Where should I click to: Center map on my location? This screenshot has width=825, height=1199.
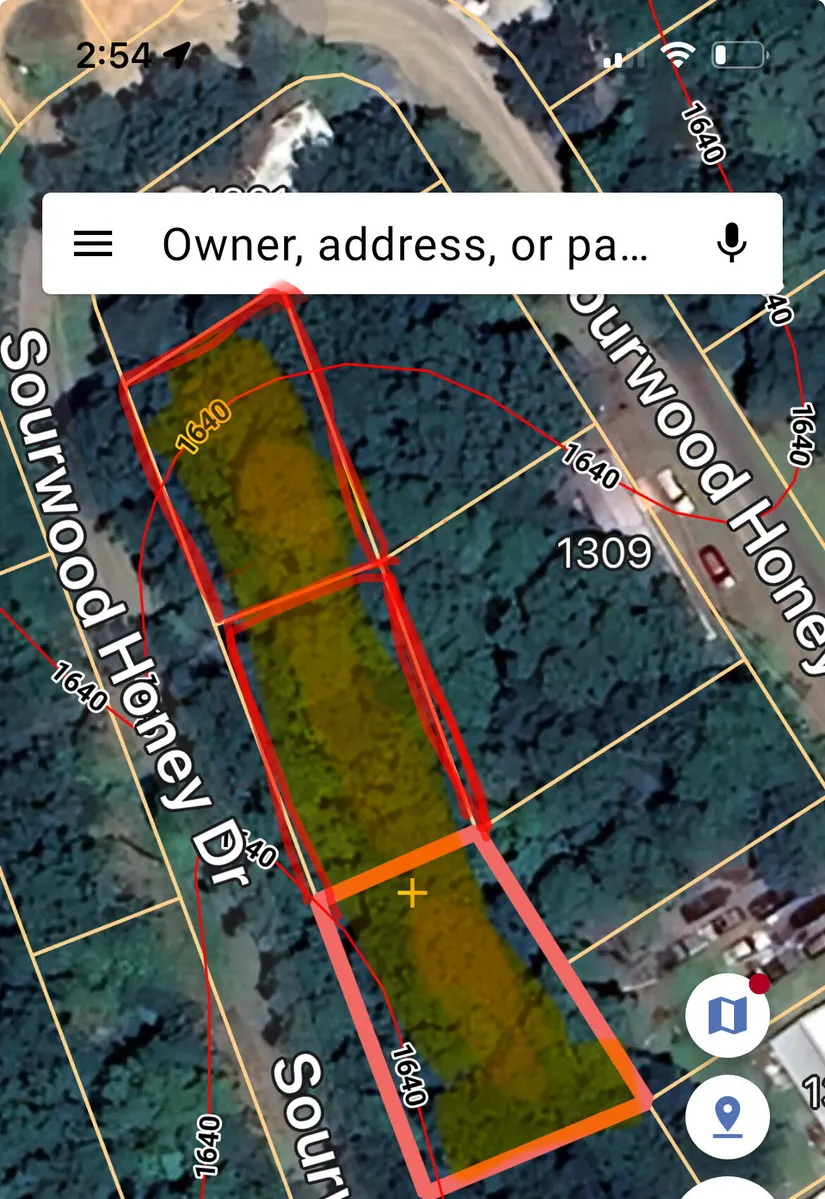(x=727, y=1116)
